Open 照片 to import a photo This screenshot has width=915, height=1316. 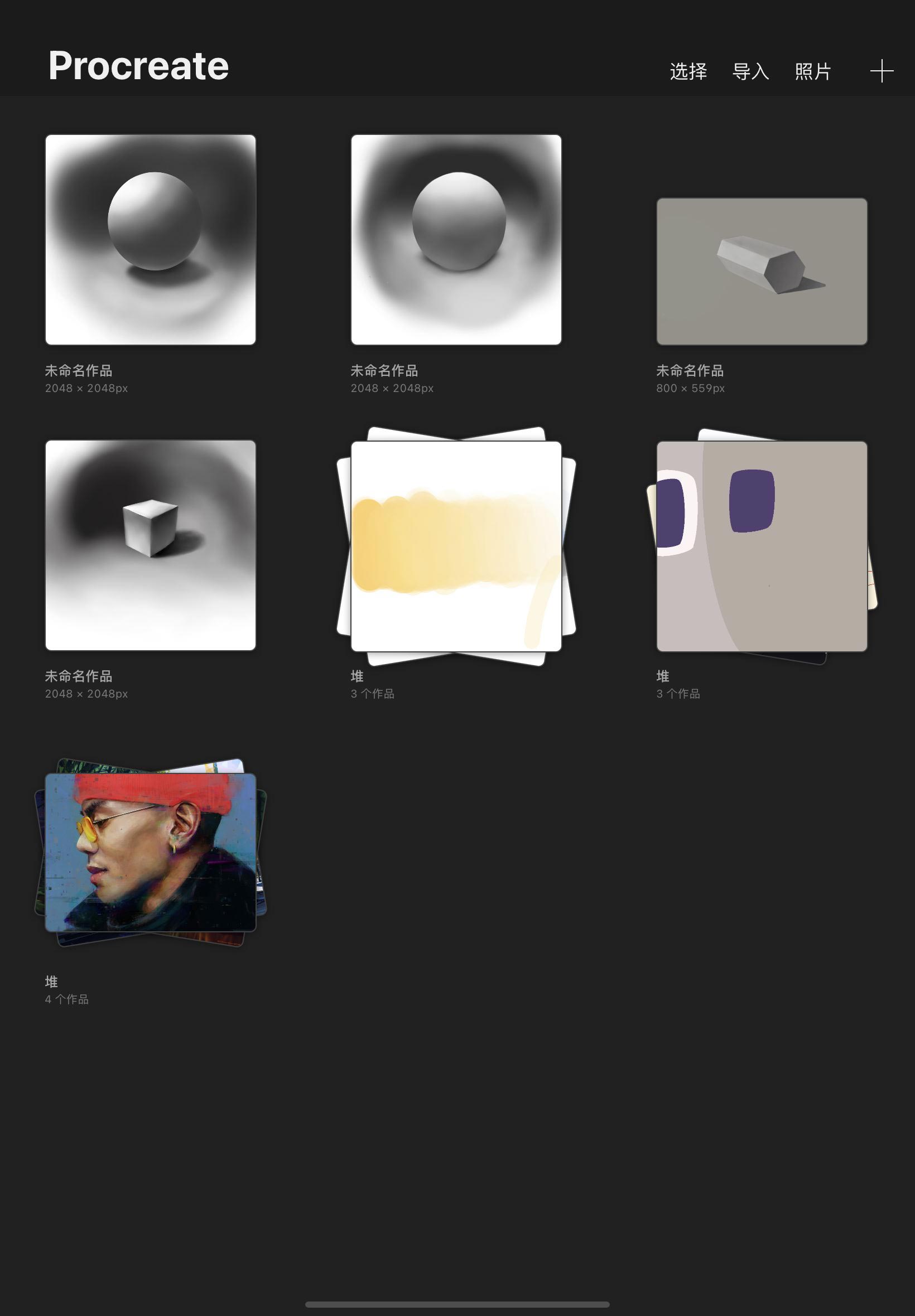pos(812,71)
